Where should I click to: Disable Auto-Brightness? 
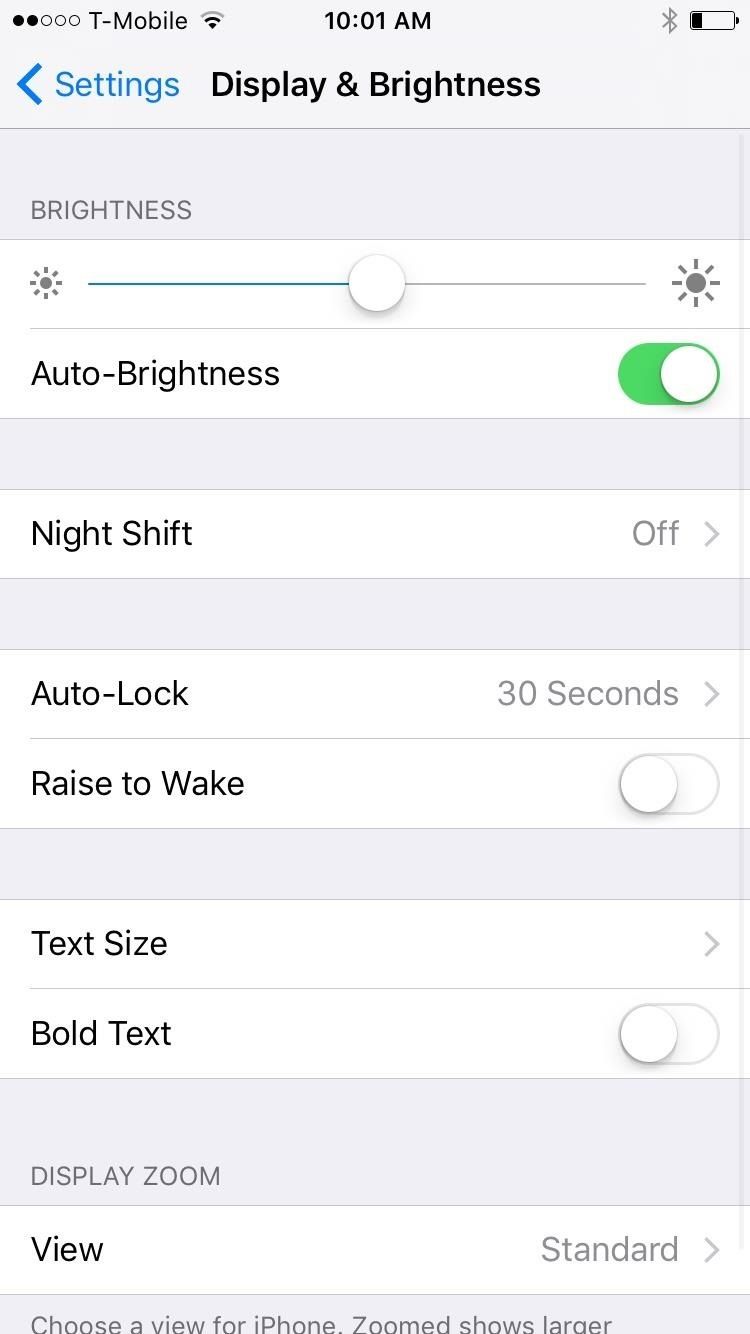coord(668,373)
